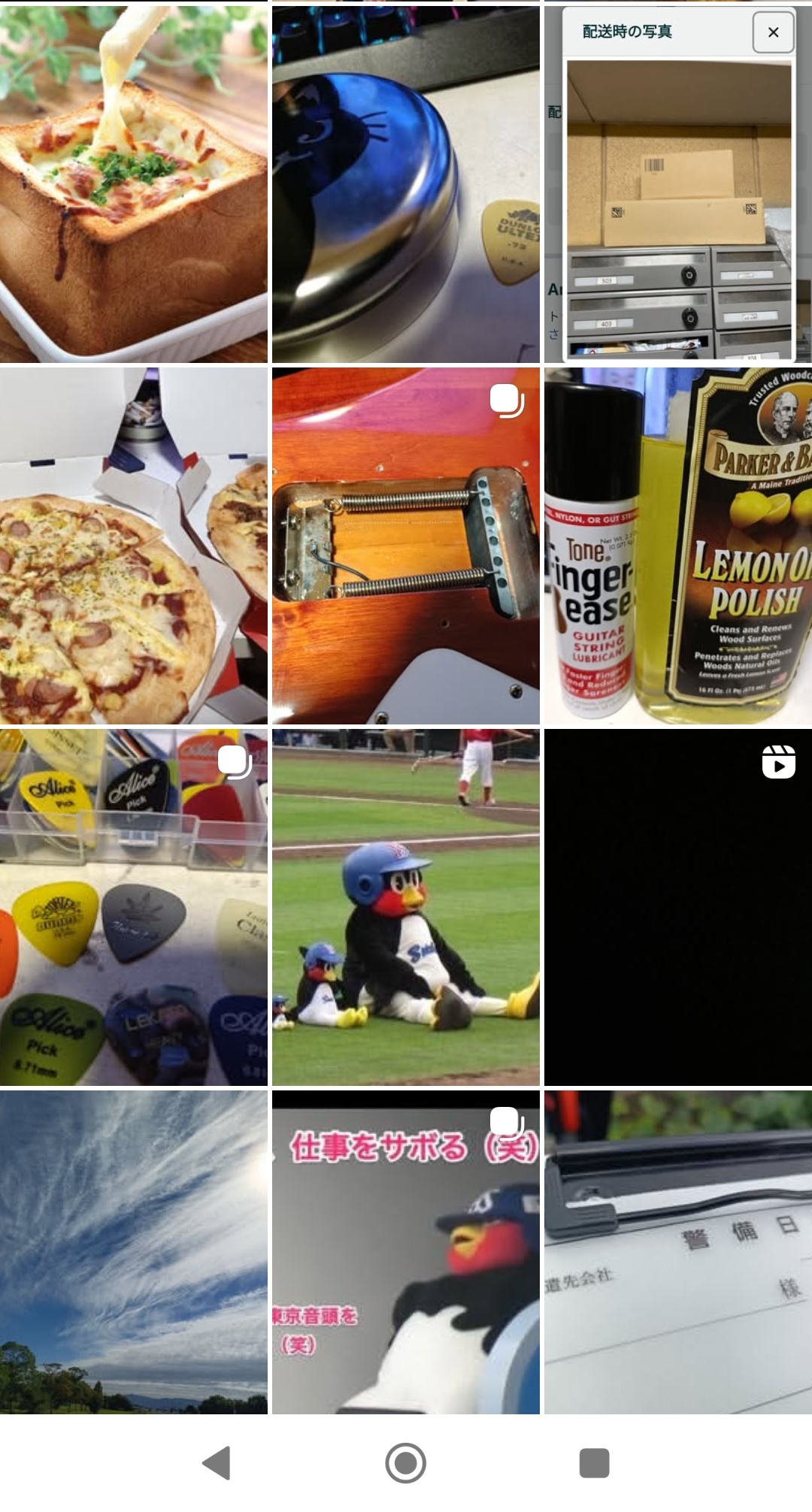View the penguin mascot on baseball field post

pyautogui.click(x=406, y=907)
